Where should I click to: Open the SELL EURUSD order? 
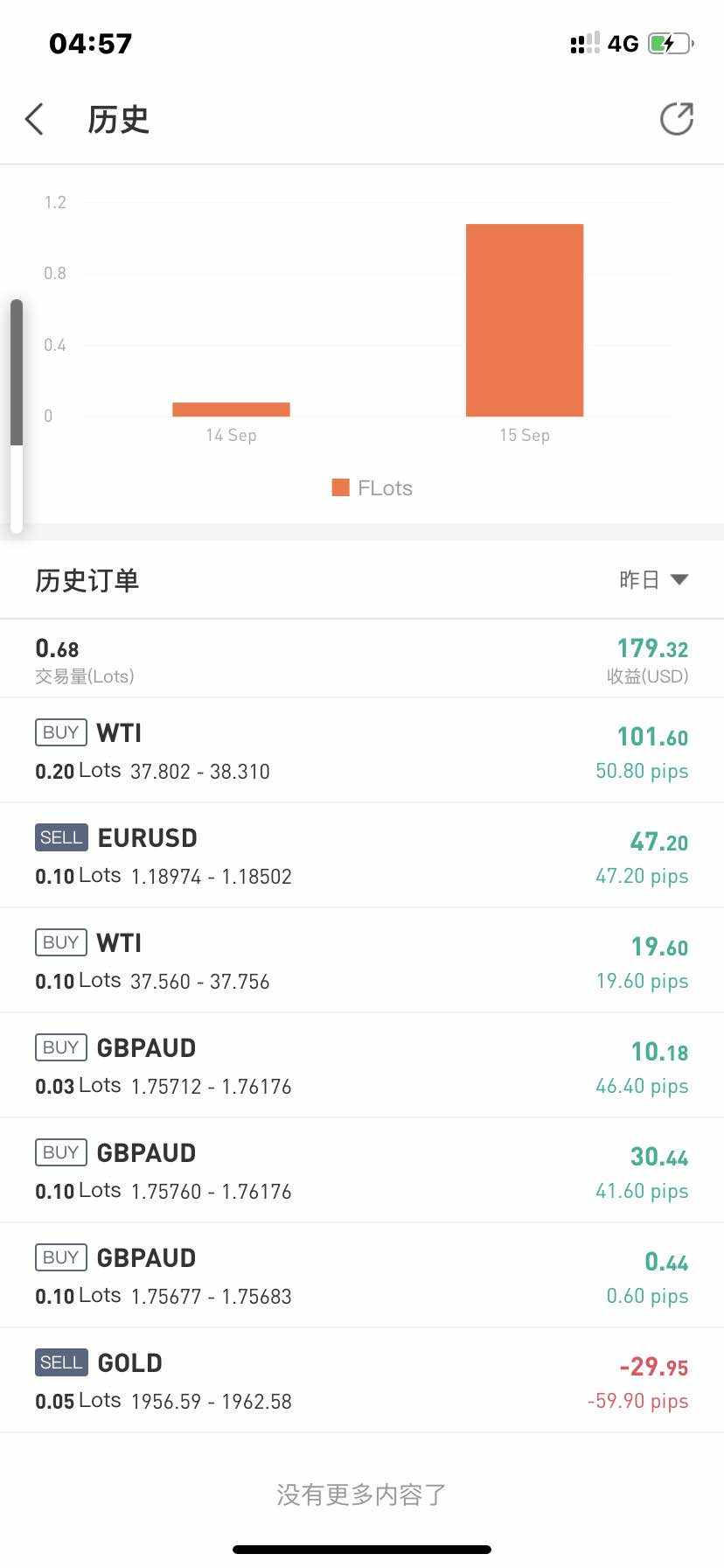click(x=362, y=856)
